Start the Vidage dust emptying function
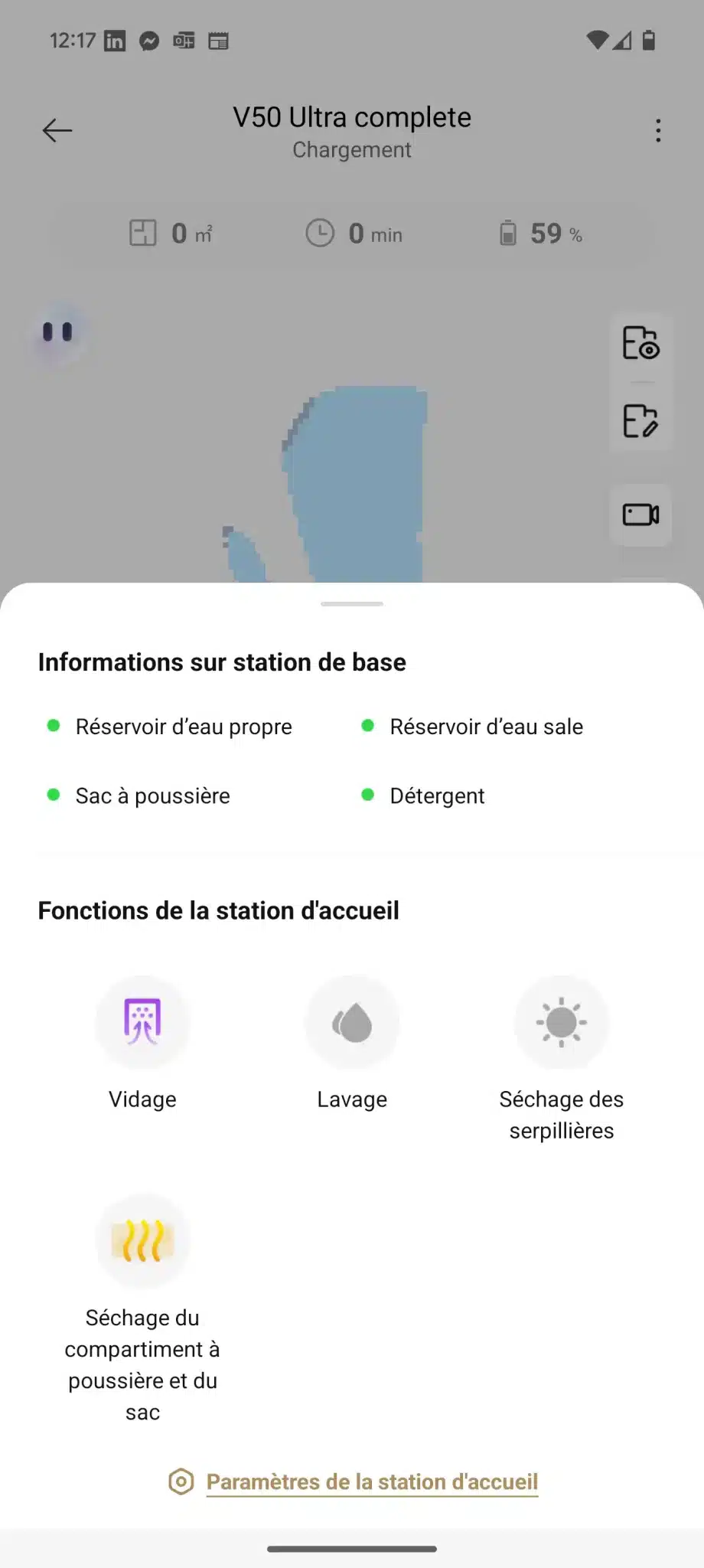 click(x=142, y=1022)
